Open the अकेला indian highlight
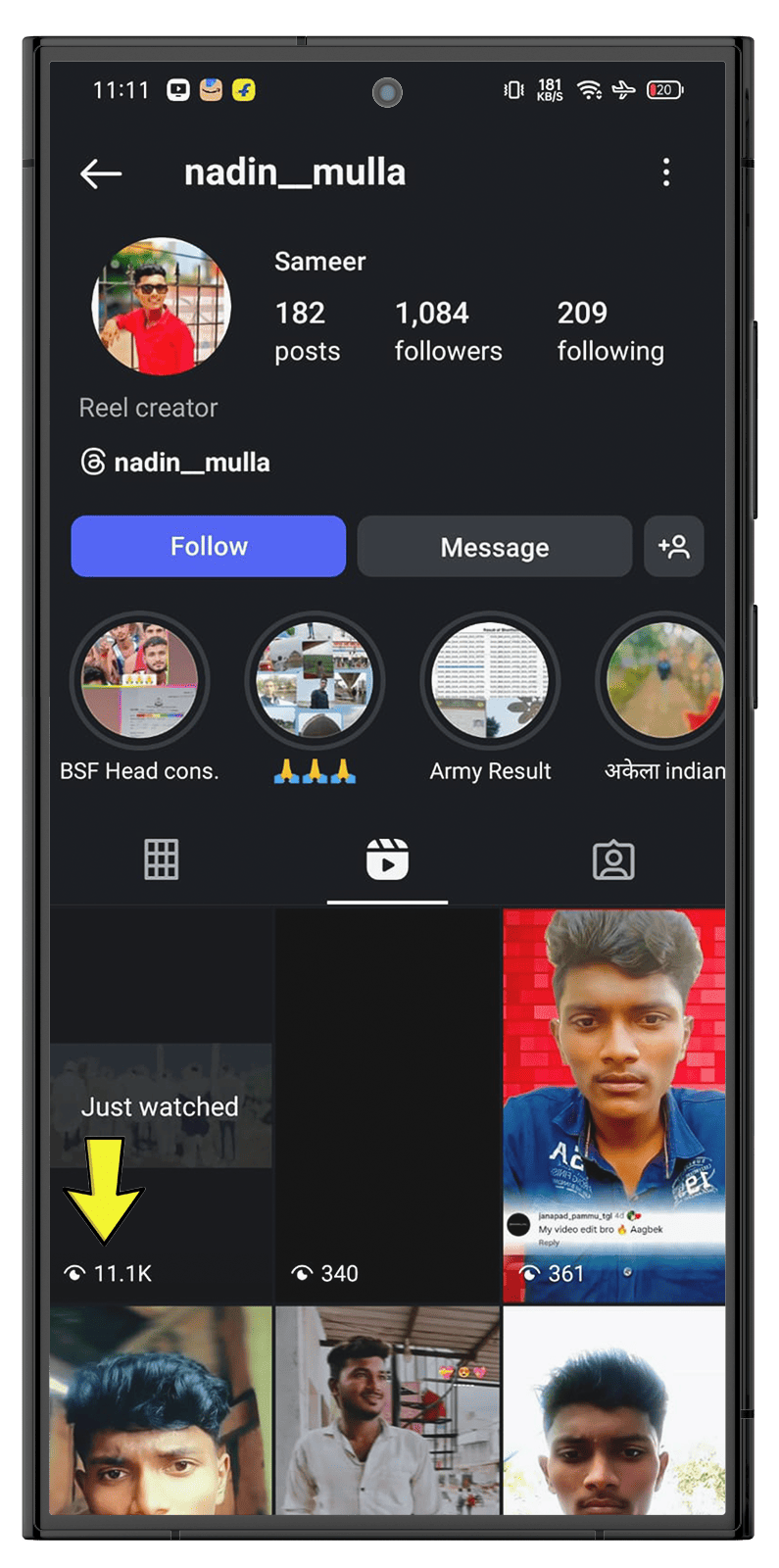Screen dimensions: 779x1568 (x=664, y=681)
